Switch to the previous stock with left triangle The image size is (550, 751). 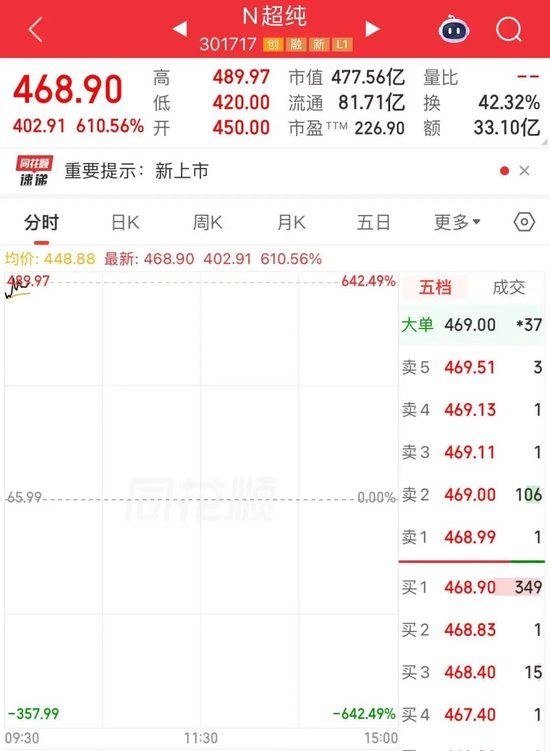click(x=180, y=29)
